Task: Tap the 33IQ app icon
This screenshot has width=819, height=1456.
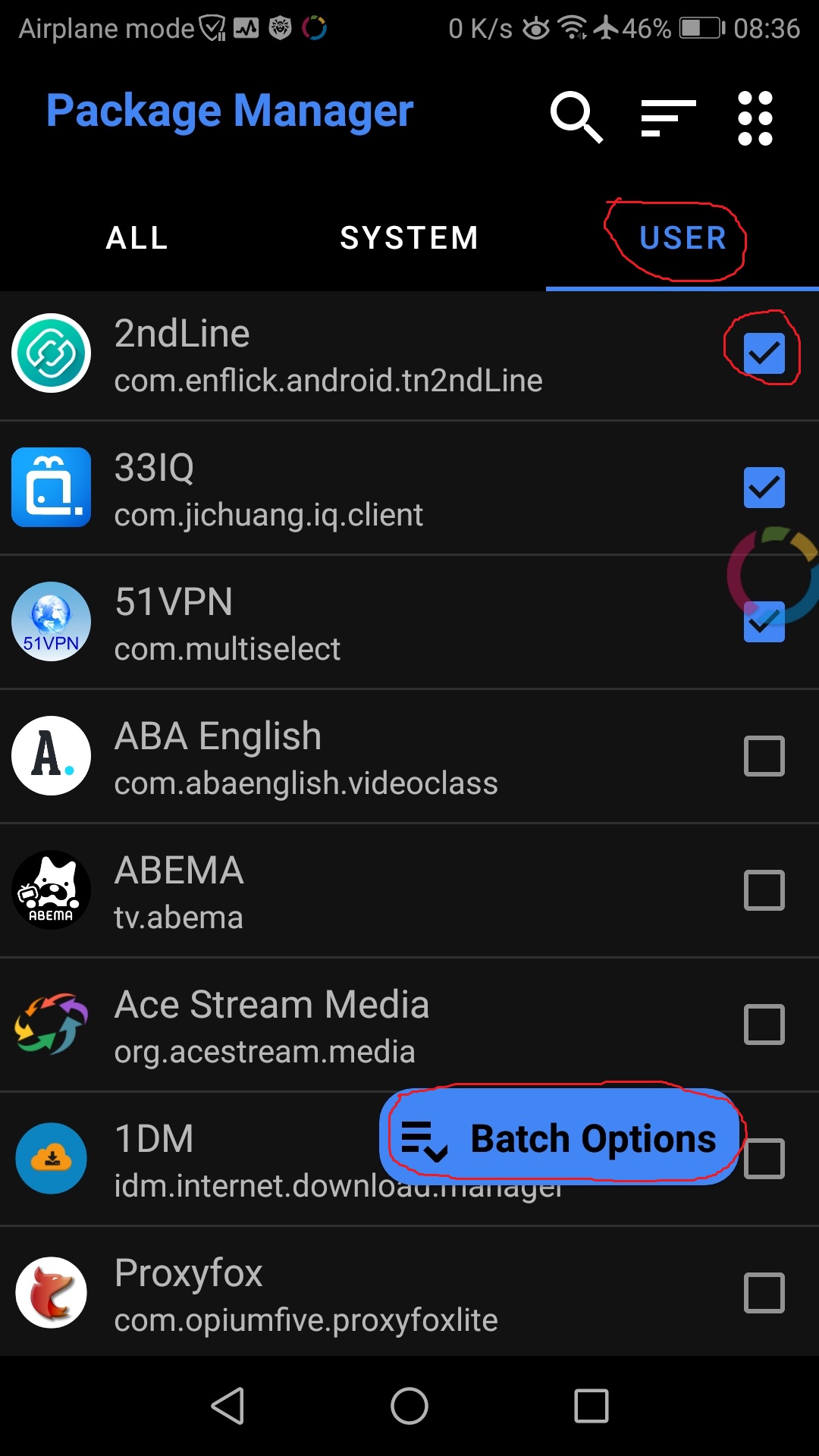Action: pyautogui.click(x=50, y=488)
